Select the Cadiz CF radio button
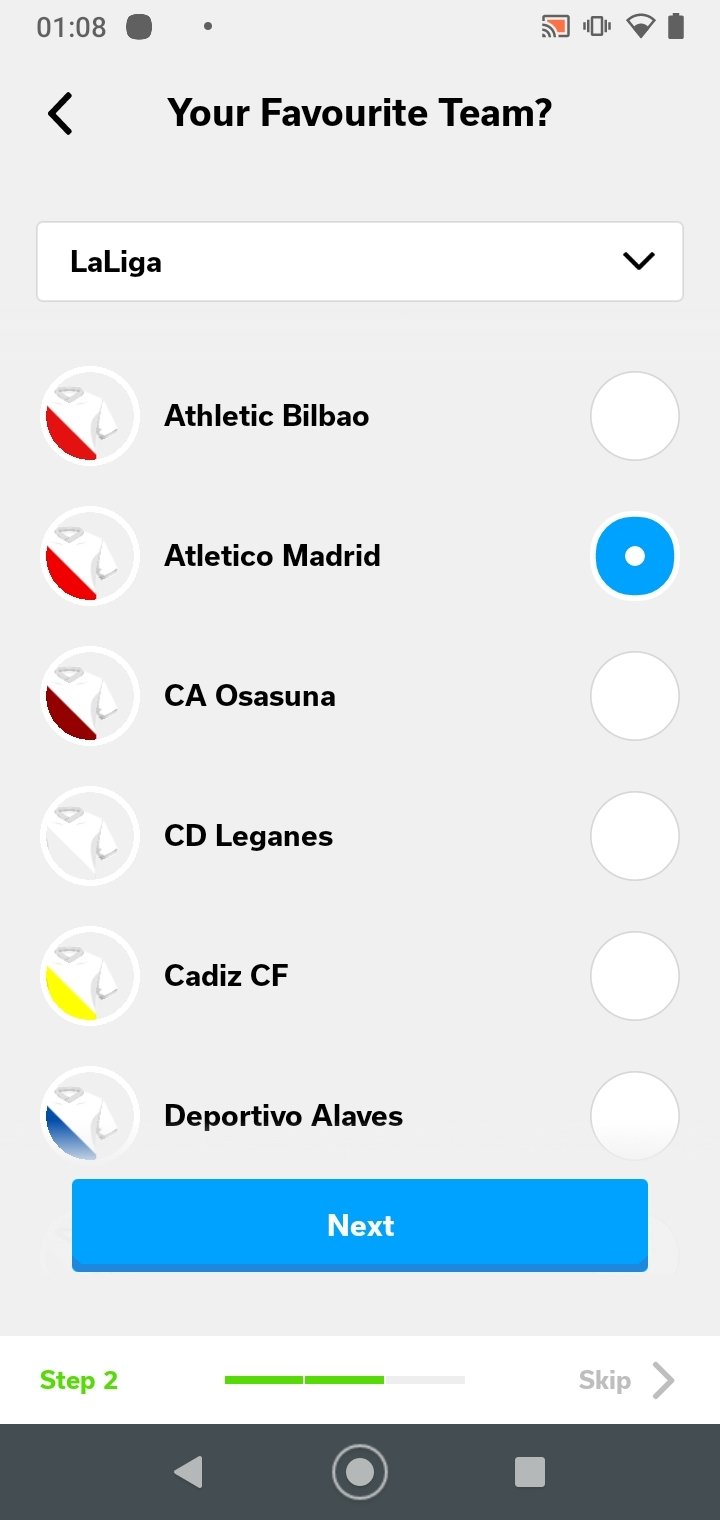Image resolution: width=720 pixels, height=1520 pixels. point(635,976)
